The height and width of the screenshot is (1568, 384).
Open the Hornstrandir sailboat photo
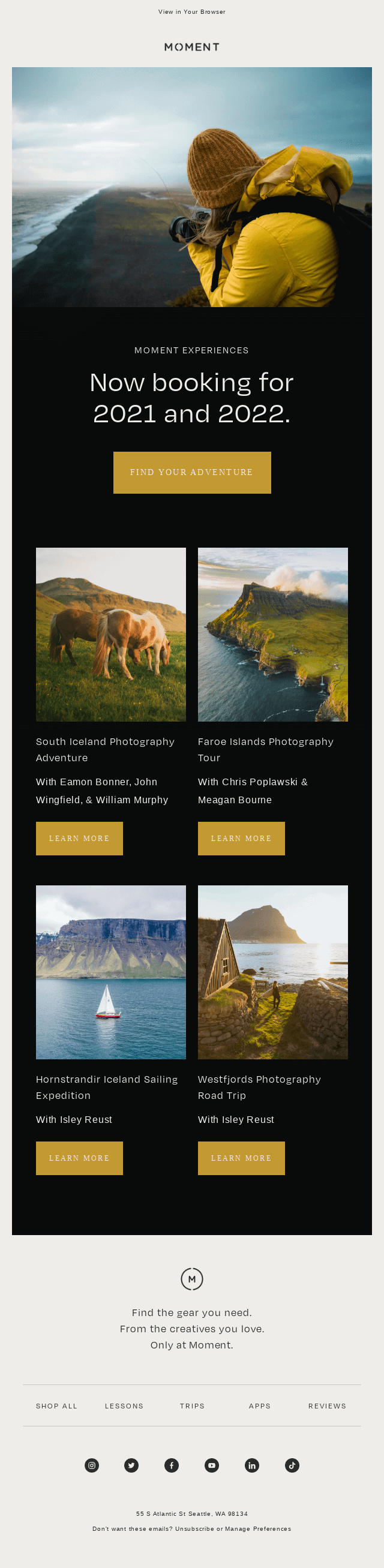click(x=111, y=972)
